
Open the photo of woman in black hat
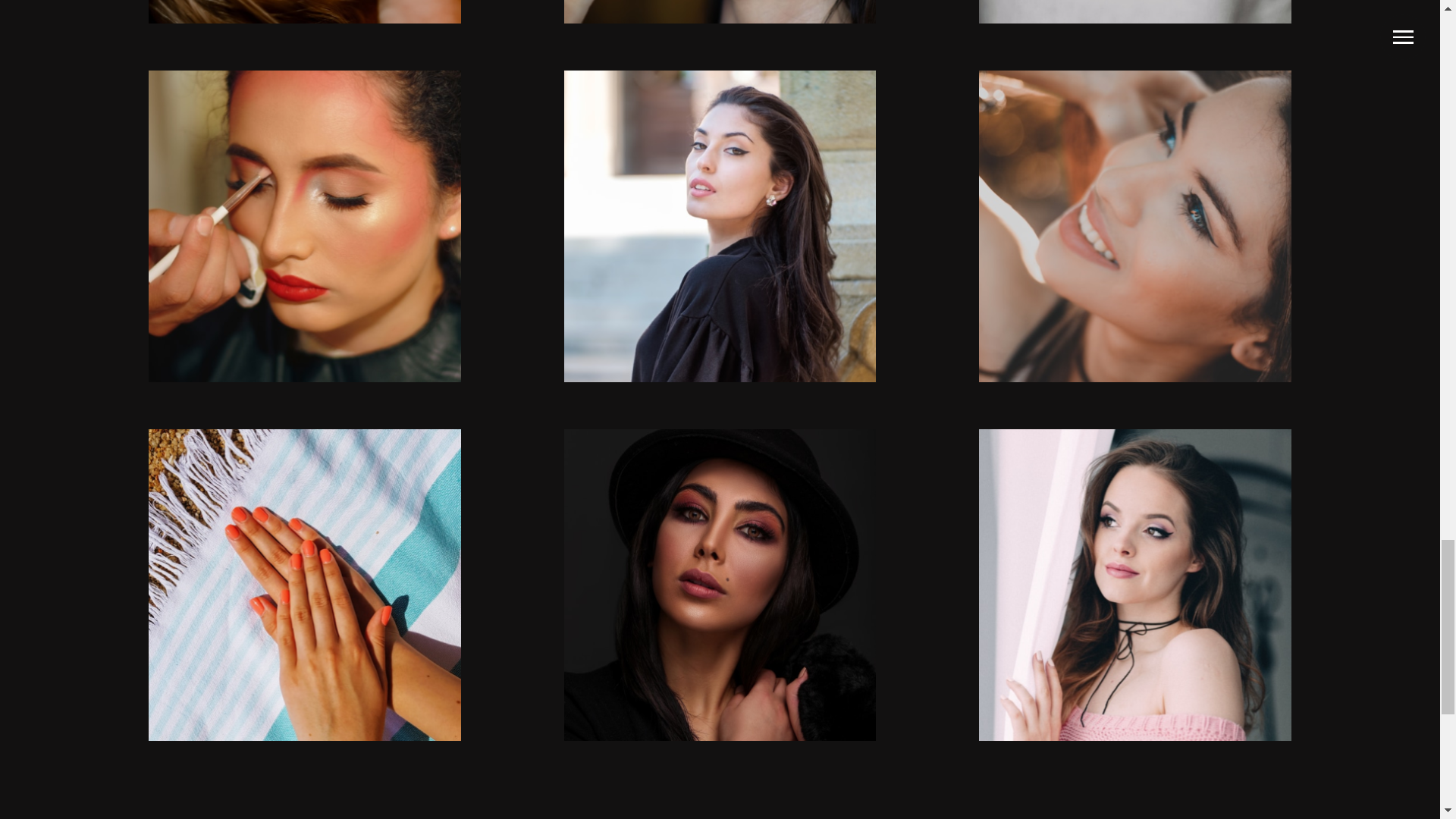(x=719, y=585)
